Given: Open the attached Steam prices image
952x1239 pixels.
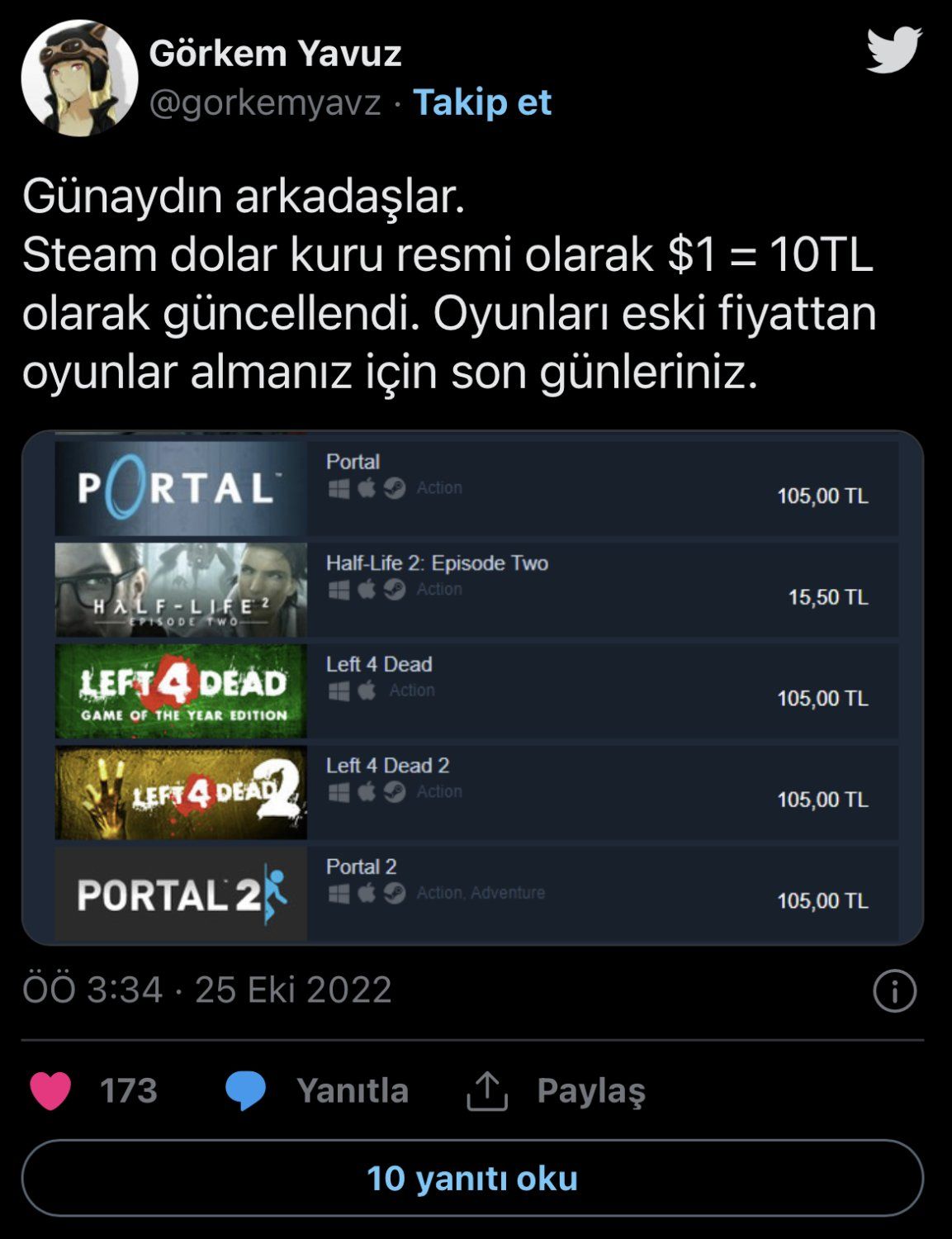Looking at the screenshot, I should point(472,687).
